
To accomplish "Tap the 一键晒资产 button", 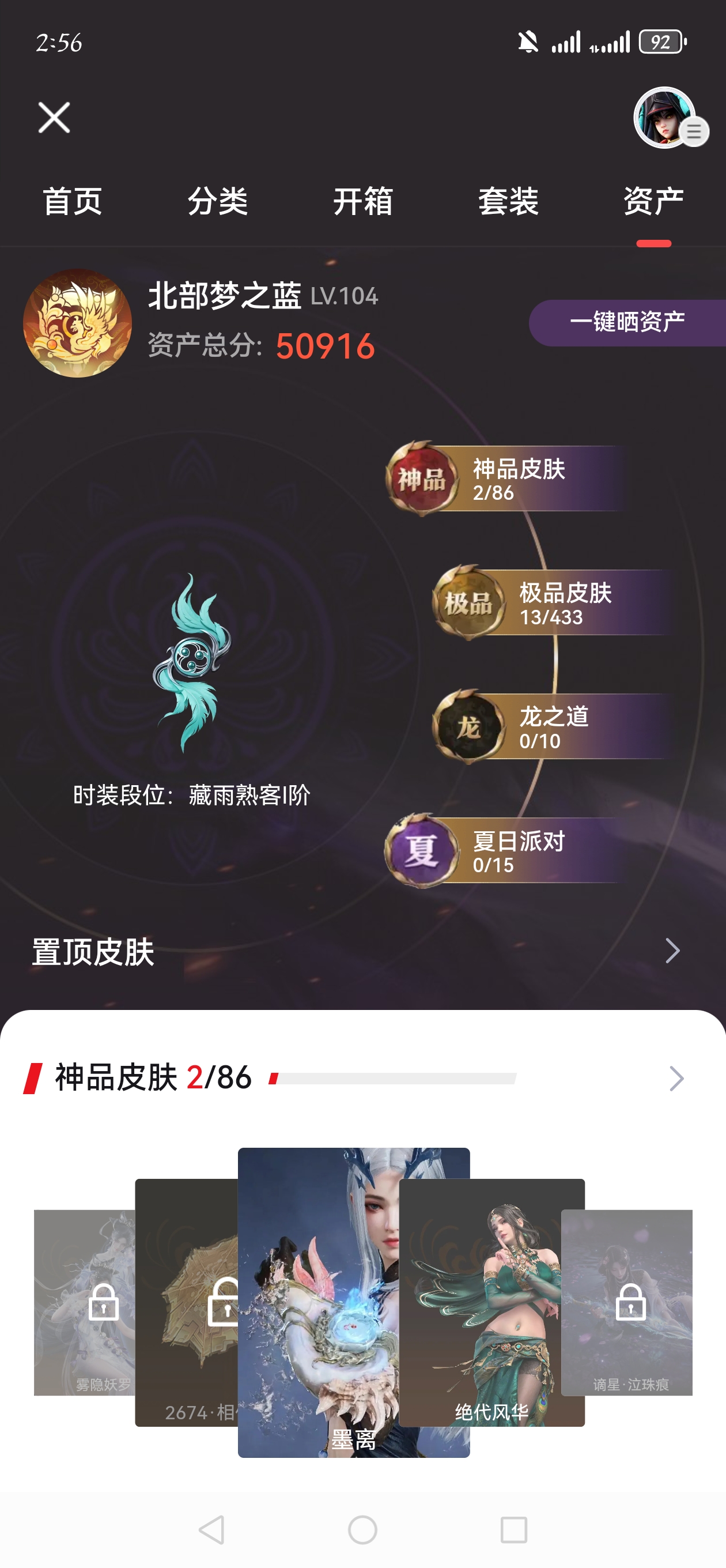I will coord(627,323).
